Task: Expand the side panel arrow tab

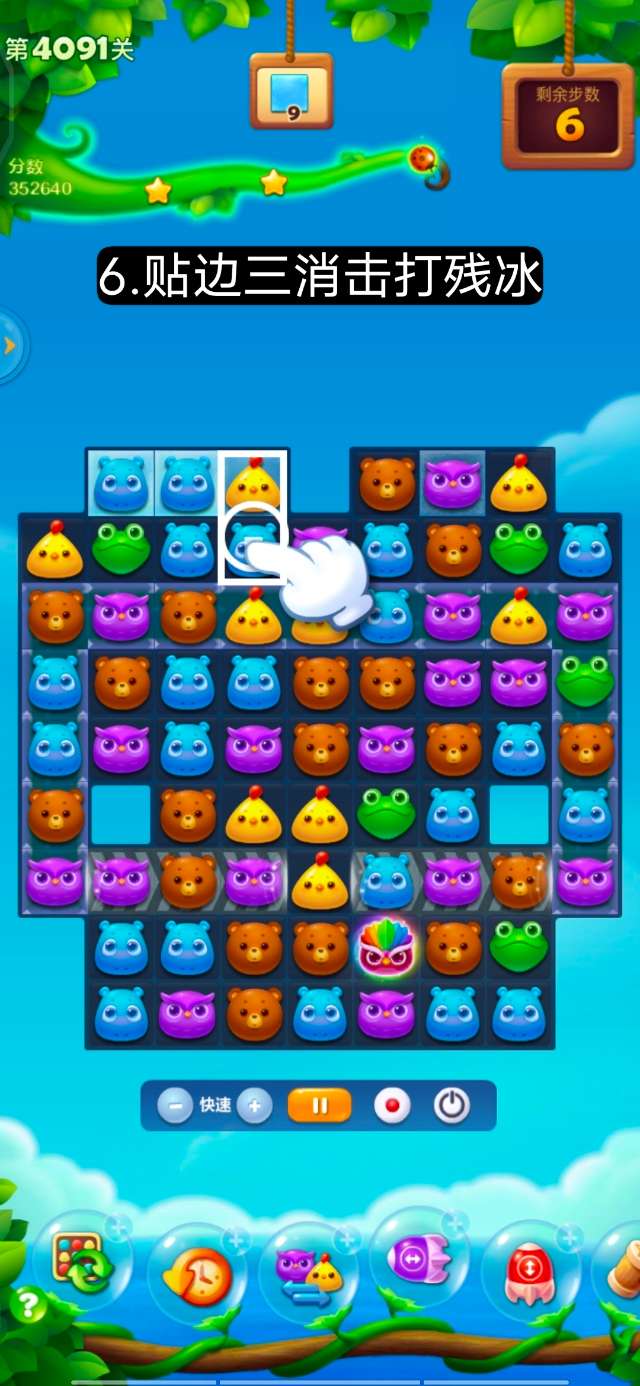Action: click(10, 346)
